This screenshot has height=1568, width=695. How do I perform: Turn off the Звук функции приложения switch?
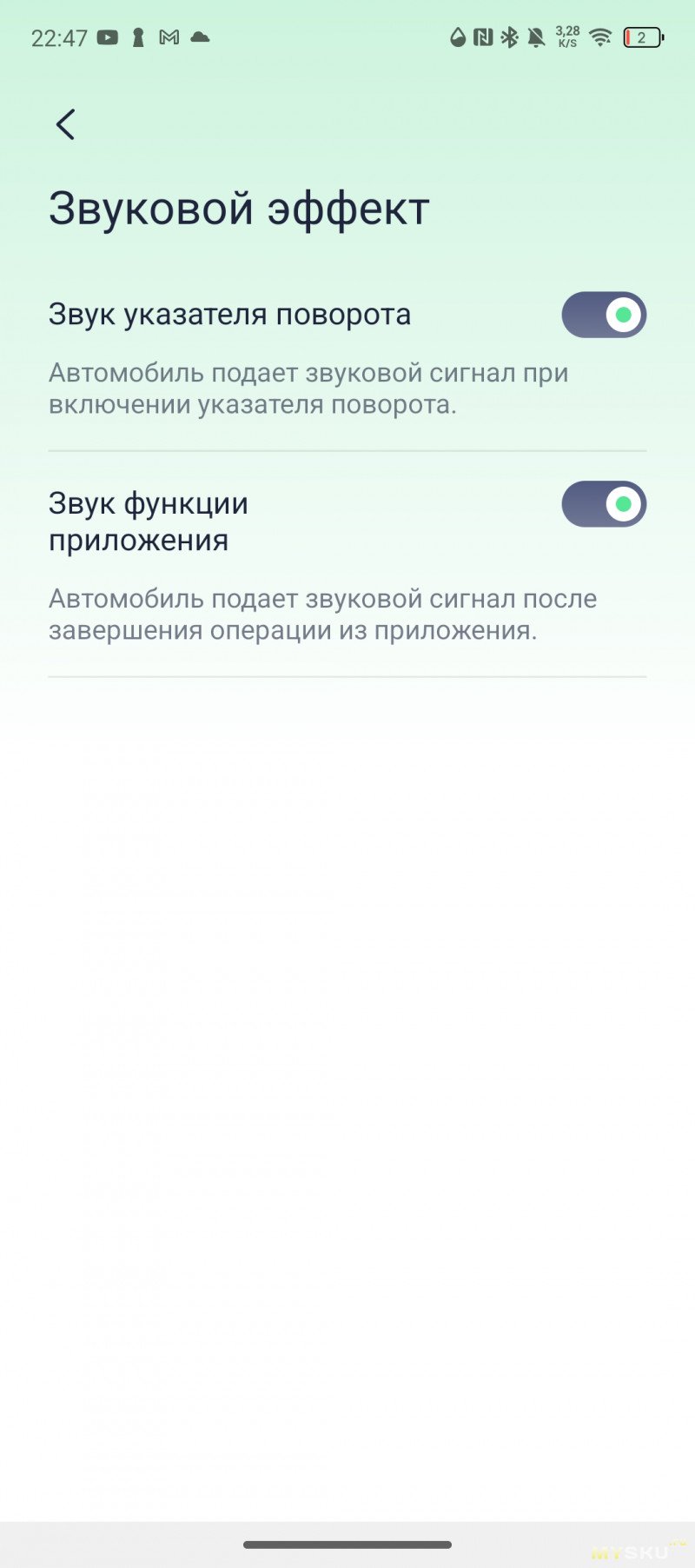(x=604, y=504)
